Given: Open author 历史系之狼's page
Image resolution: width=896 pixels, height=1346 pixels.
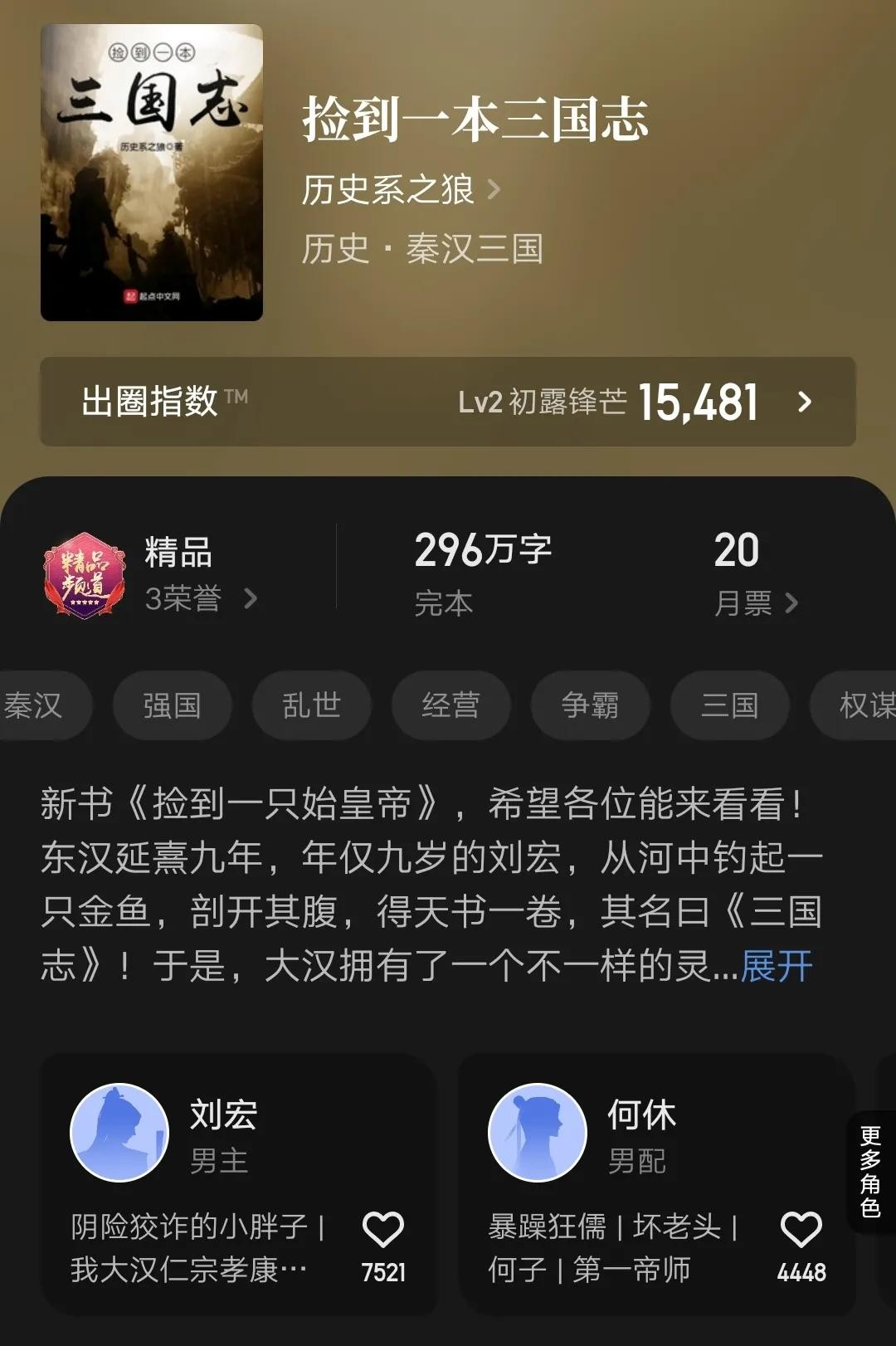Looking at the screenshot, I should point(401,190).
